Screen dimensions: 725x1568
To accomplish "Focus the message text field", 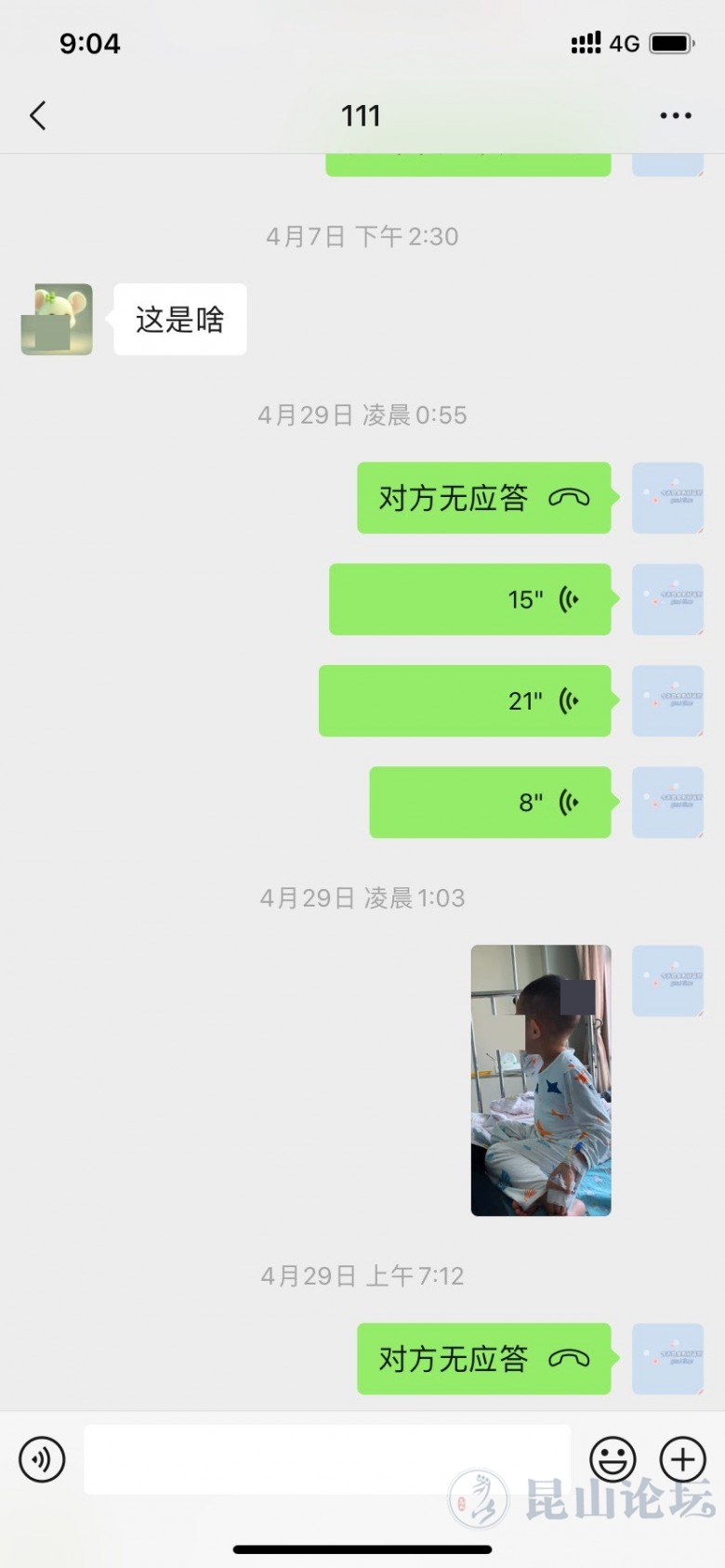I will 327,1459.
